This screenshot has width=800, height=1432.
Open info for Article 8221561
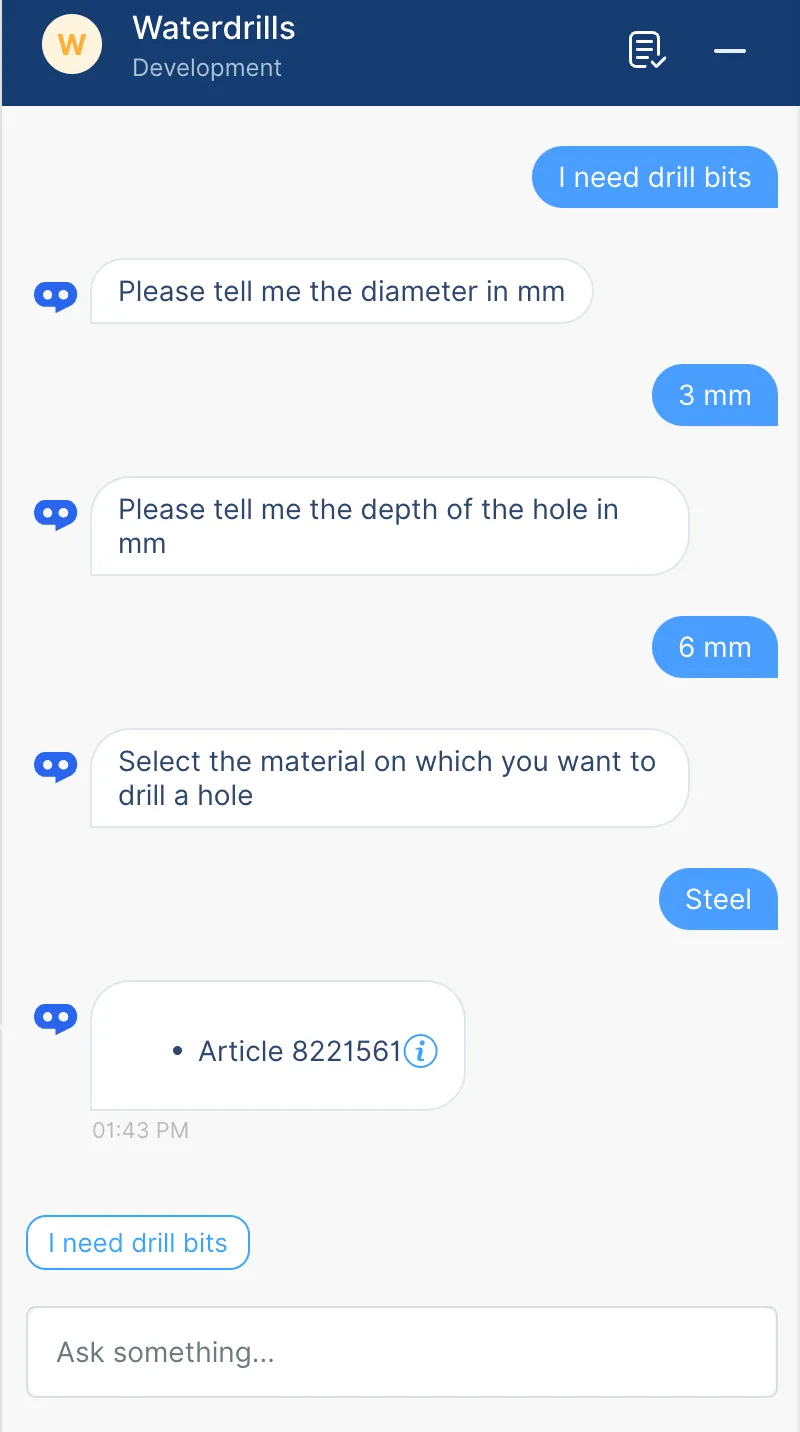tap(421, 1051)
